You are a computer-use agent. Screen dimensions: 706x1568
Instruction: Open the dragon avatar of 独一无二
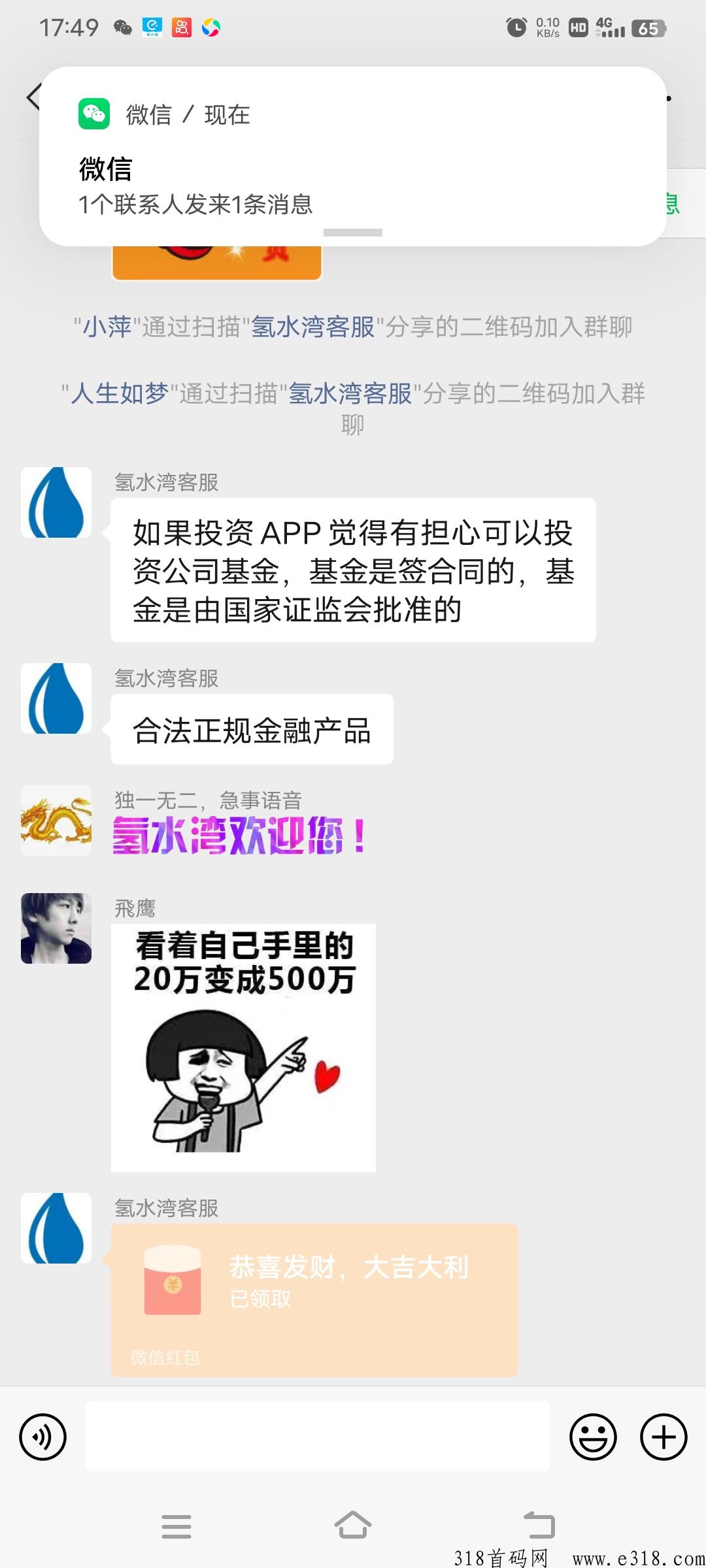pos(56,821)
